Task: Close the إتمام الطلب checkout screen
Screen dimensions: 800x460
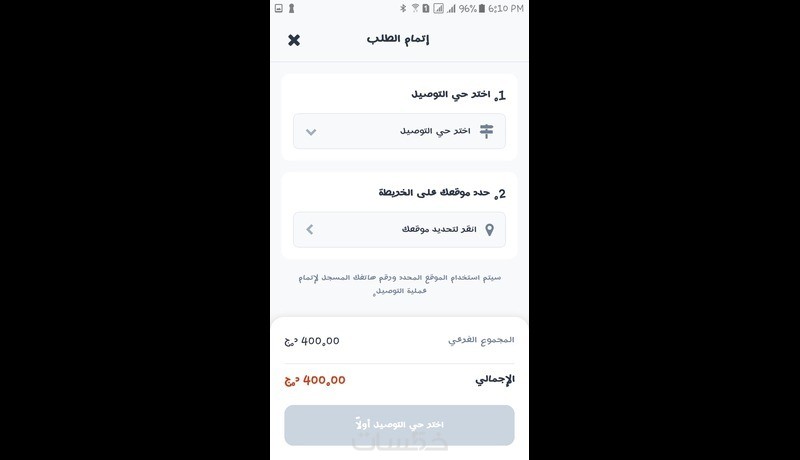Action: [x=294, y=40]
